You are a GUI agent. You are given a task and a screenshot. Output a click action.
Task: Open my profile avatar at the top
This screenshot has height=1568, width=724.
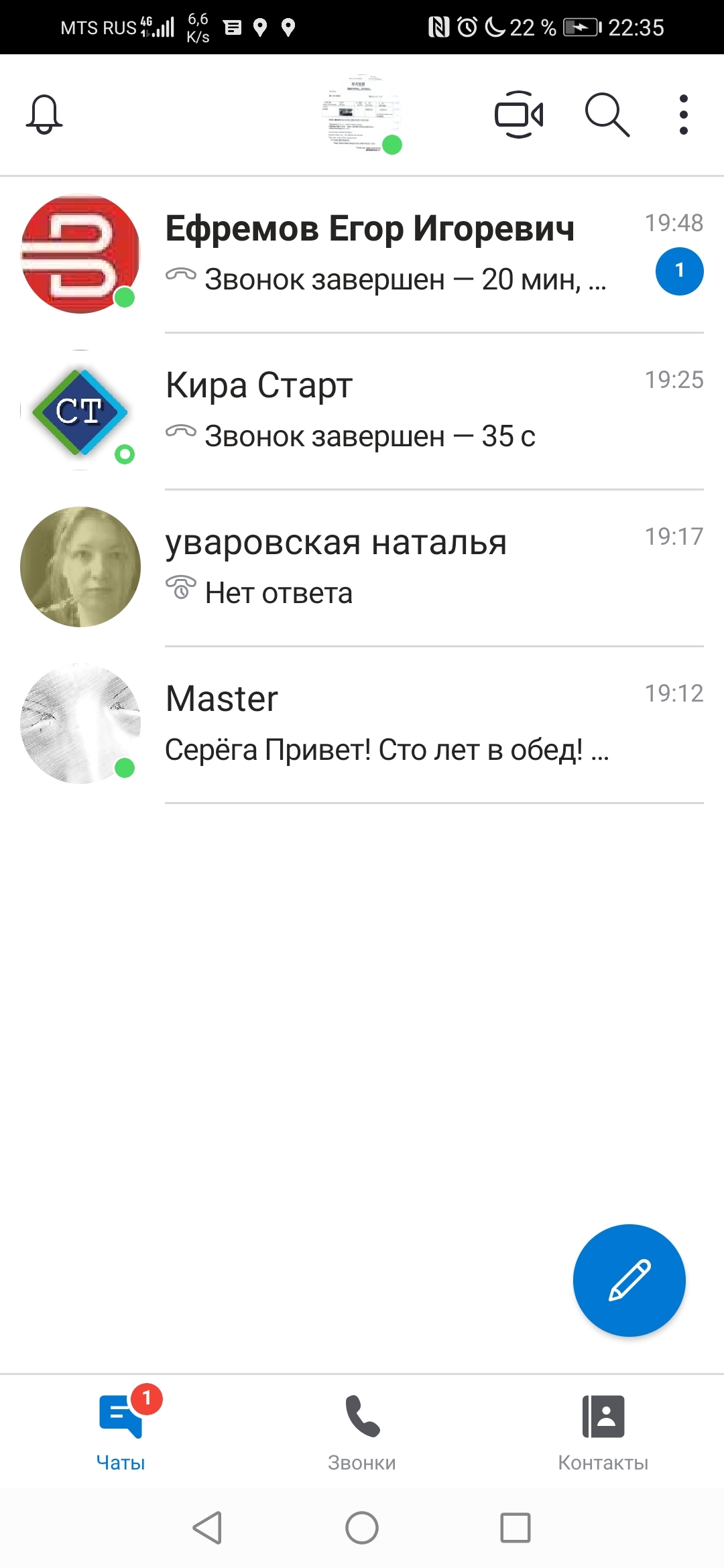tap(363, 115)
